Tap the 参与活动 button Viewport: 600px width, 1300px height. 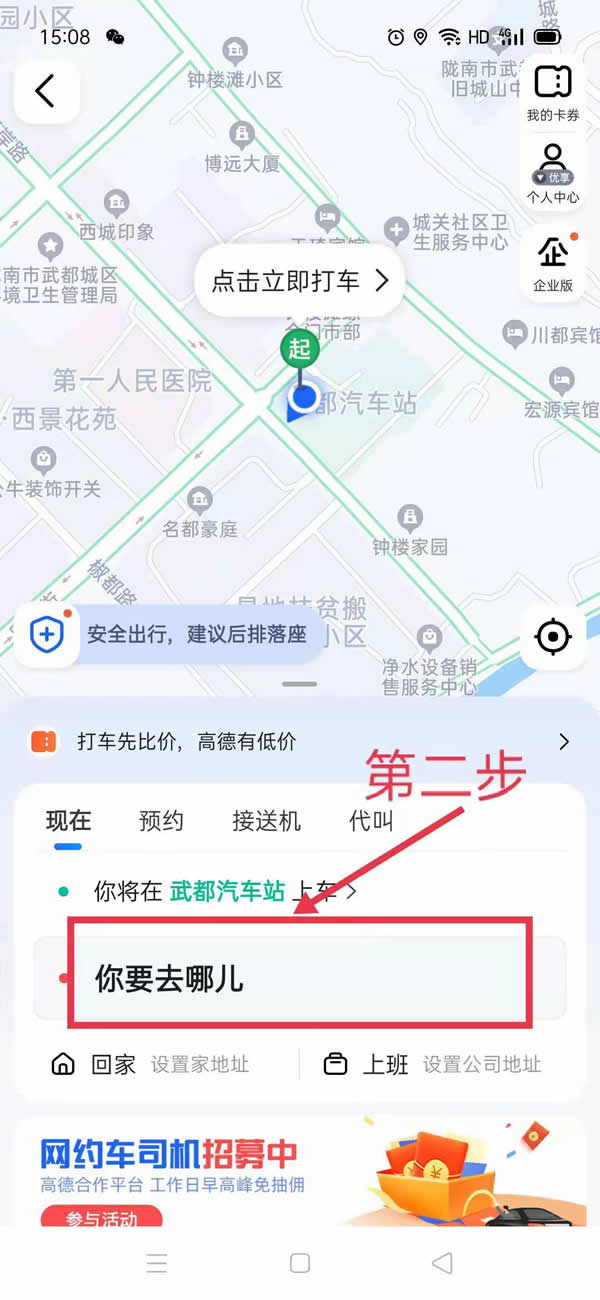102,1217
